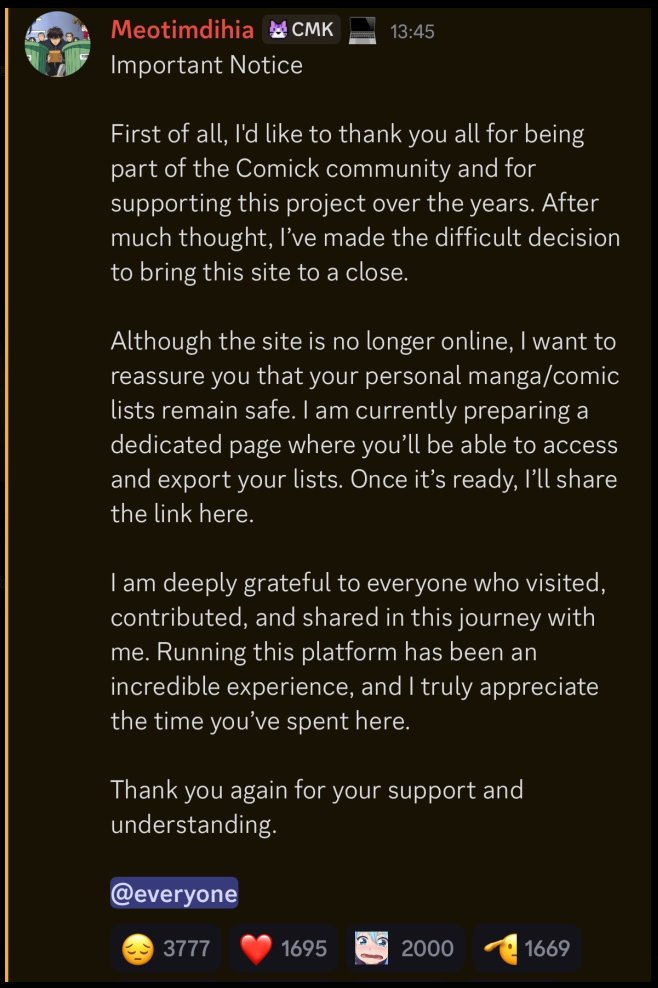
Task: Open the CMK server tag
Action: (300, 31)
